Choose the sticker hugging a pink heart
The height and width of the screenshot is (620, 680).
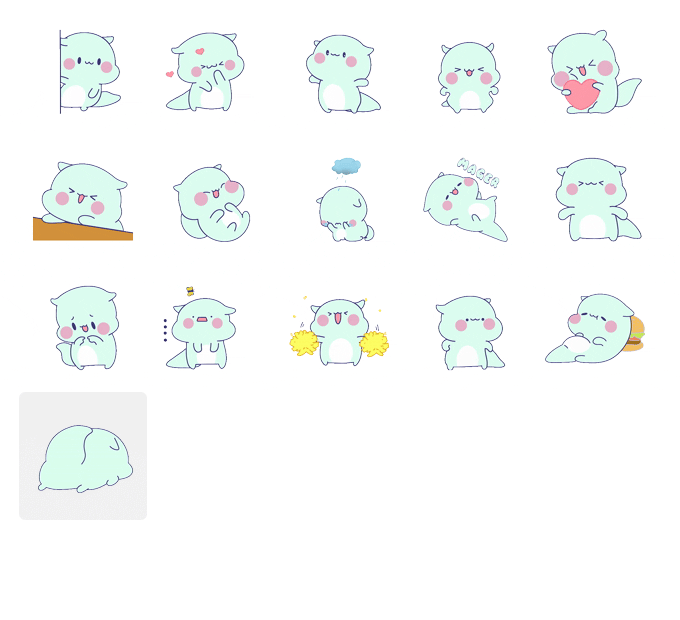pyautogui.click(x=590, y=73)
